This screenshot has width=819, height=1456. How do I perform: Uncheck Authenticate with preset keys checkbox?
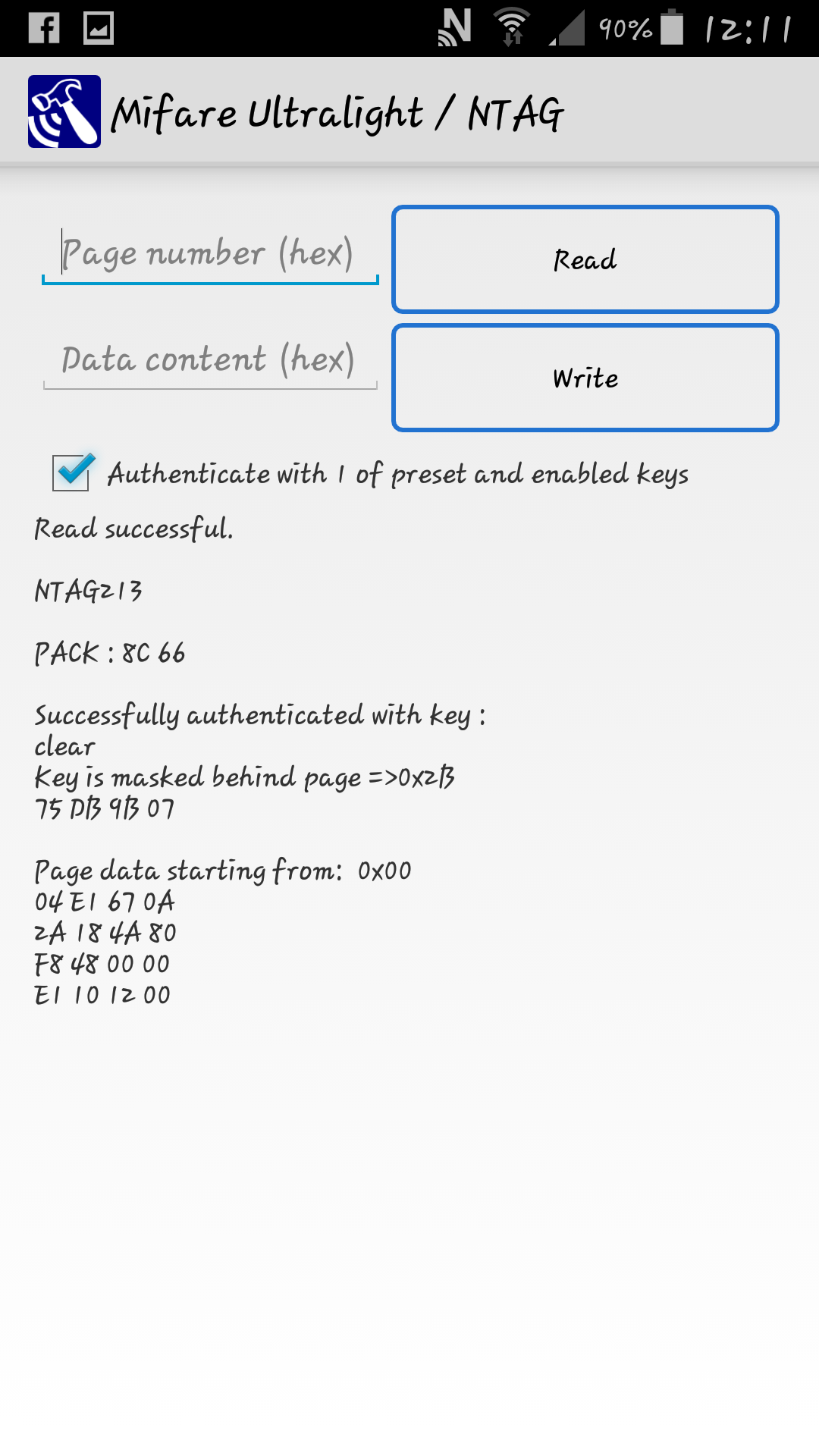(72, 472)
